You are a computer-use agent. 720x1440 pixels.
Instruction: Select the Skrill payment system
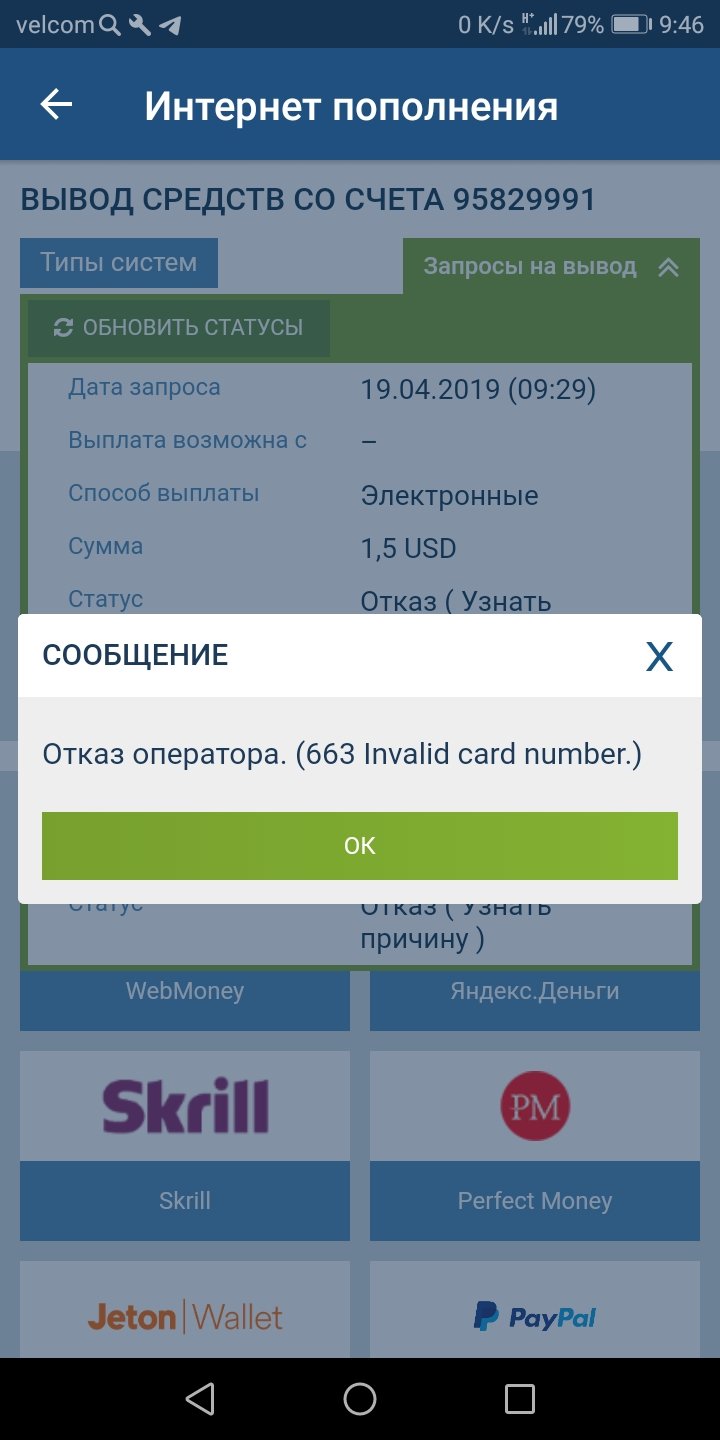[185, 1145]
